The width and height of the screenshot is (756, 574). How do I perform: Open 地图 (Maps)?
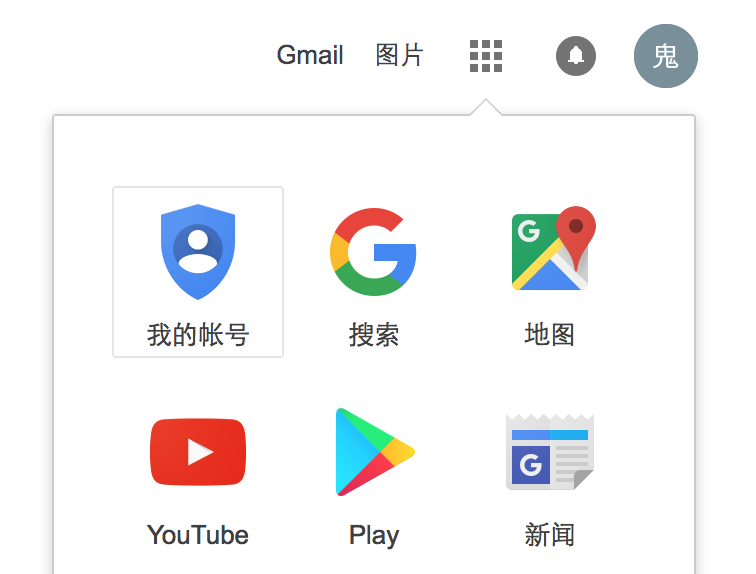pyautogui.click(x=549, y=271)
